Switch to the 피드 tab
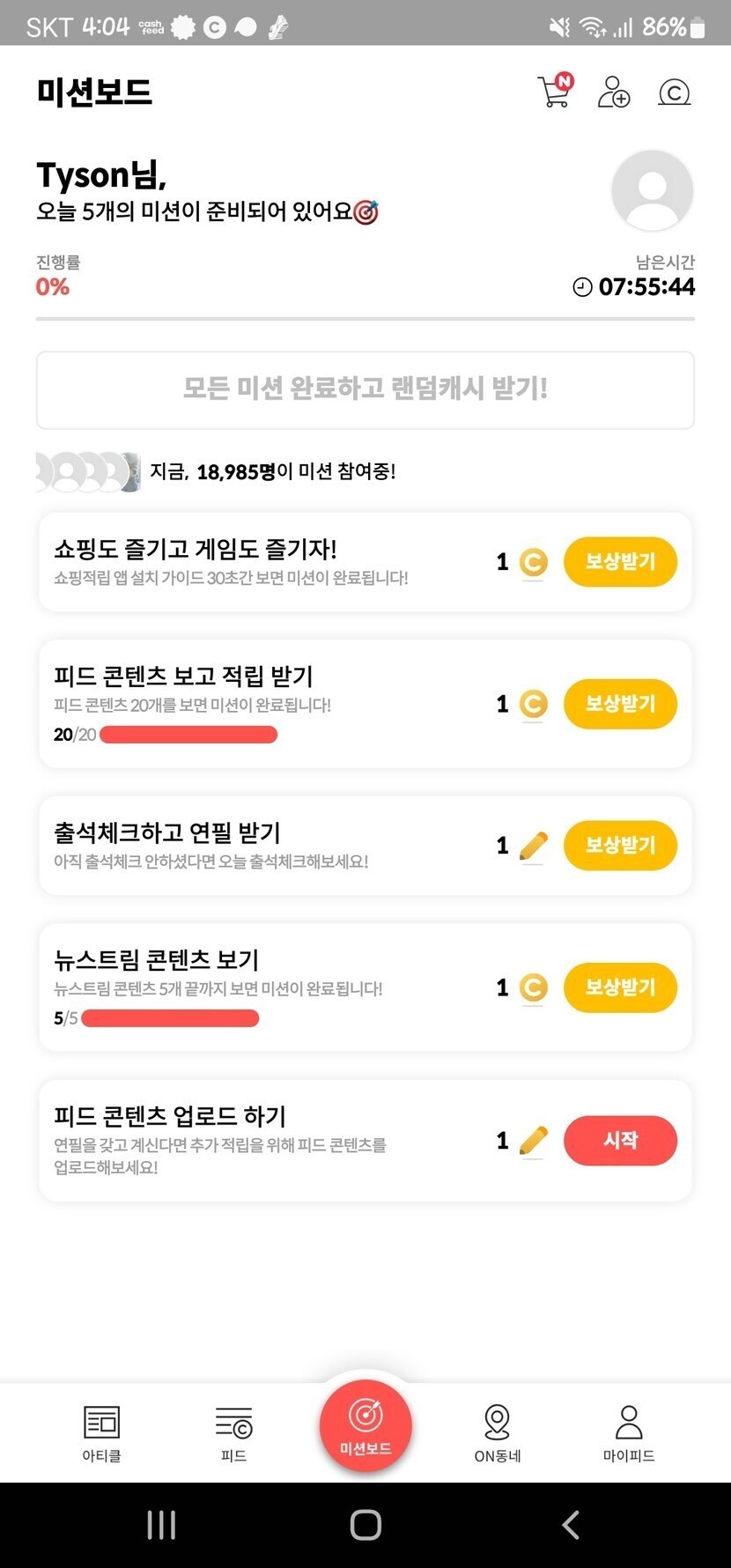The height and width of the screenshot is (1568, 731). (233, 1433)
